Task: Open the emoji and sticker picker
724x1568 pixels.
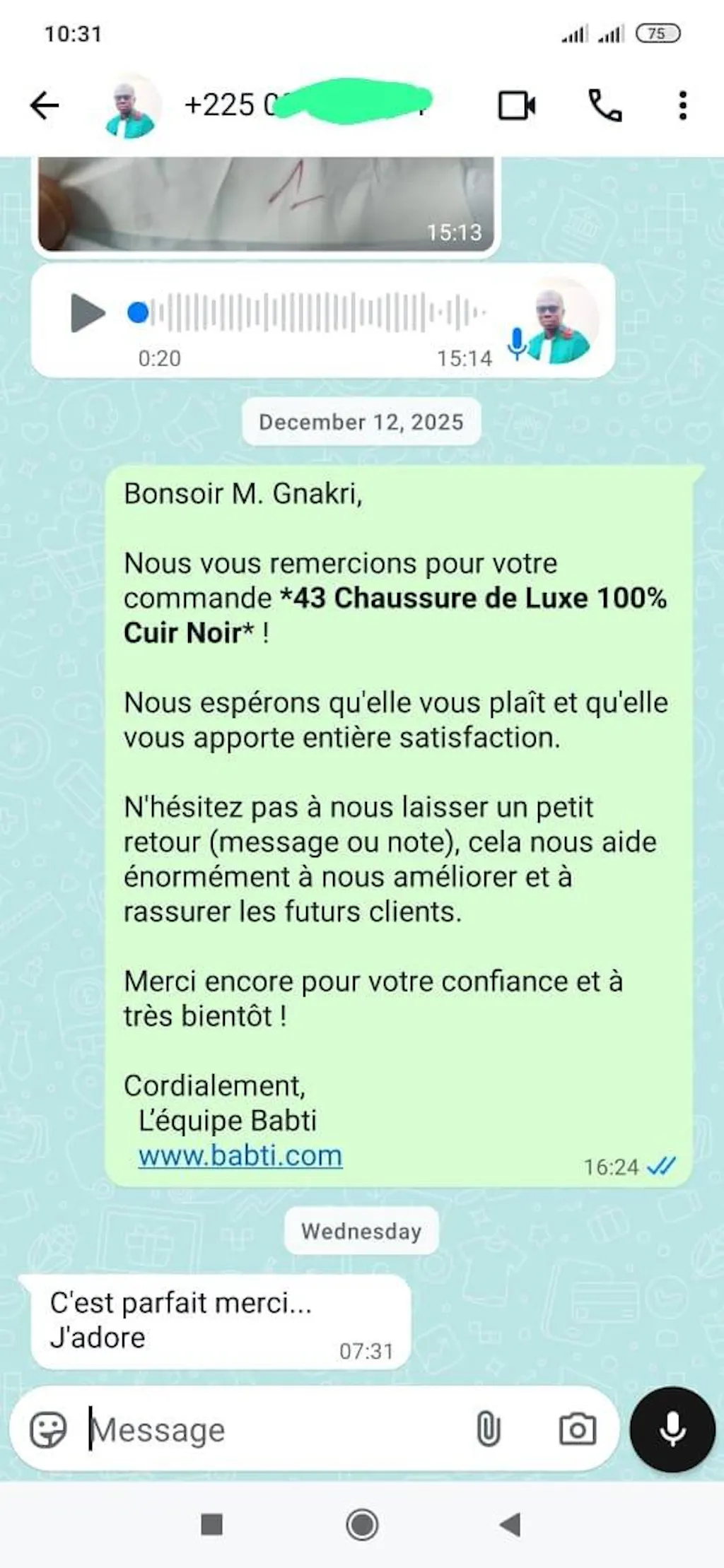Action: click(x=48, y=1430)
